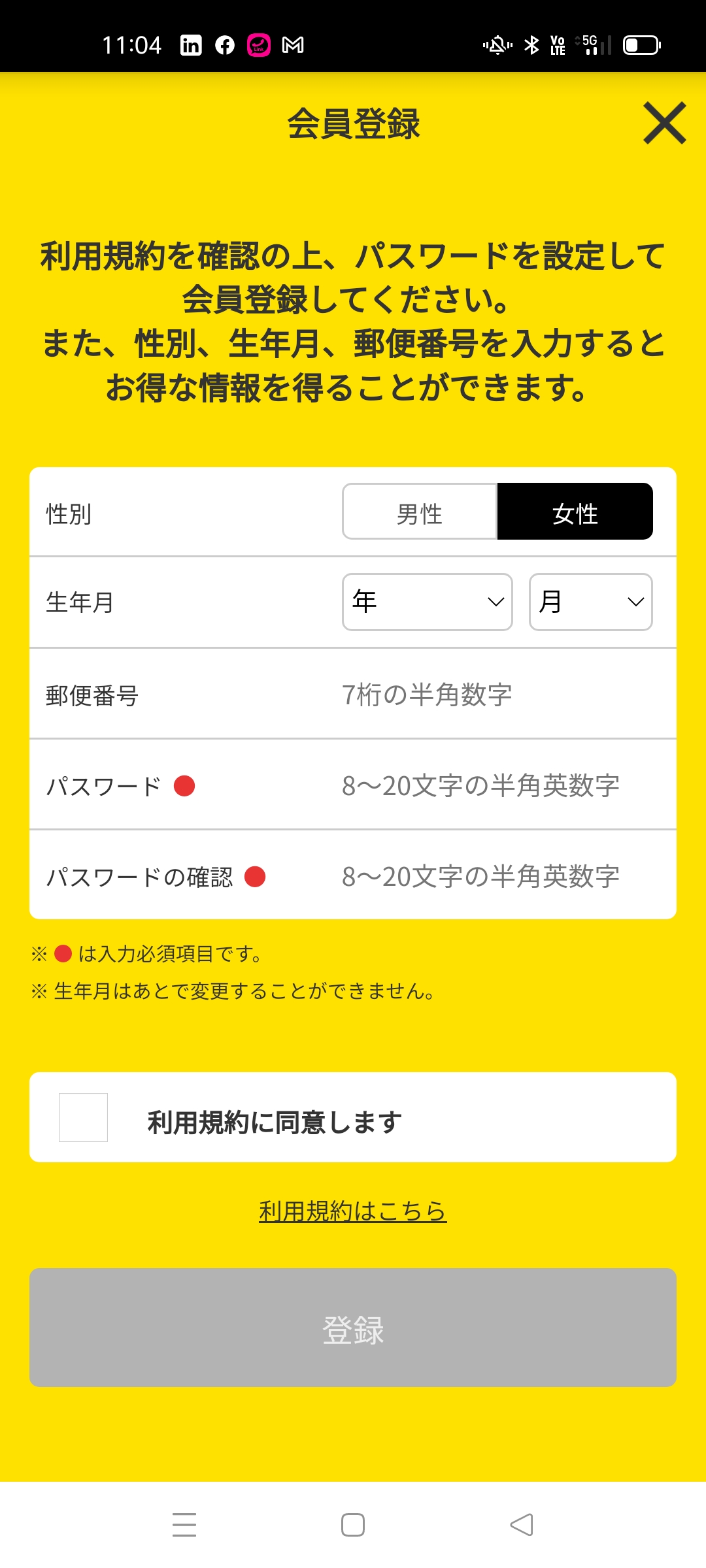Open the 利用規約はこちら link
Screen dimensions: 706x1568
[353, 1211]
